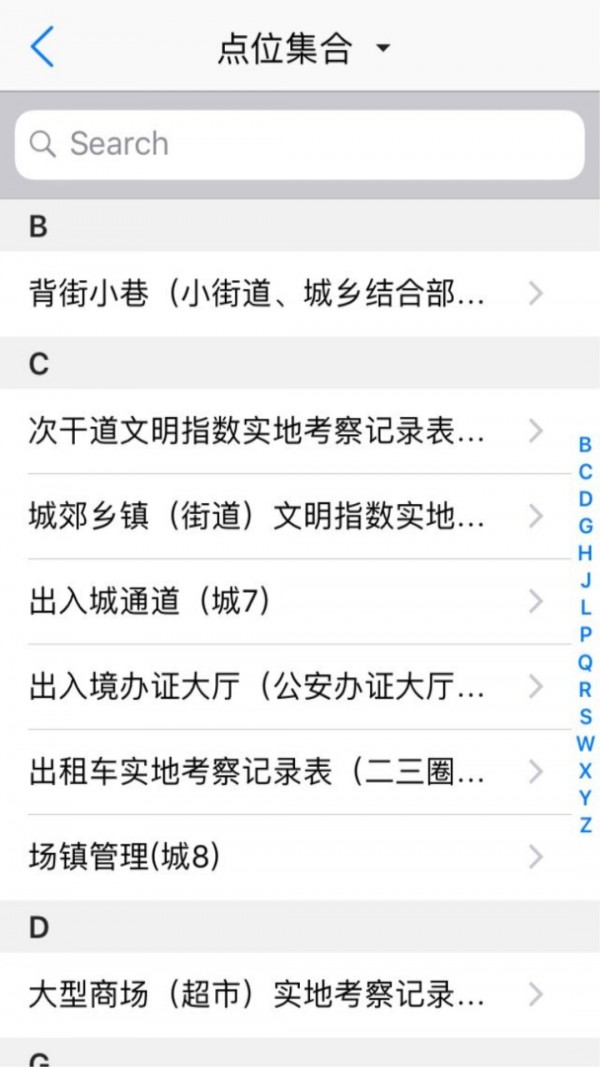This screenshot has width=600, height=1067.
Task: Jump to letter G in the index
Action: pyautogui.click(x=585, y=526)
